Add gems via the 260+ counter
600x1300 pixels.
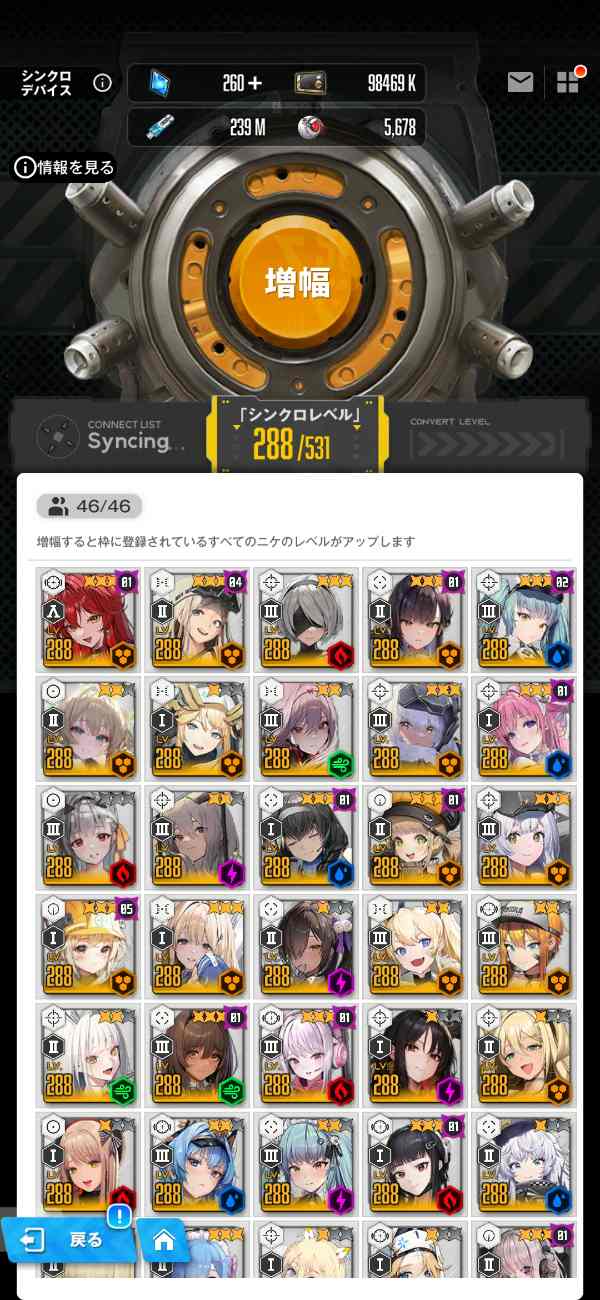(x=241, y=83)
